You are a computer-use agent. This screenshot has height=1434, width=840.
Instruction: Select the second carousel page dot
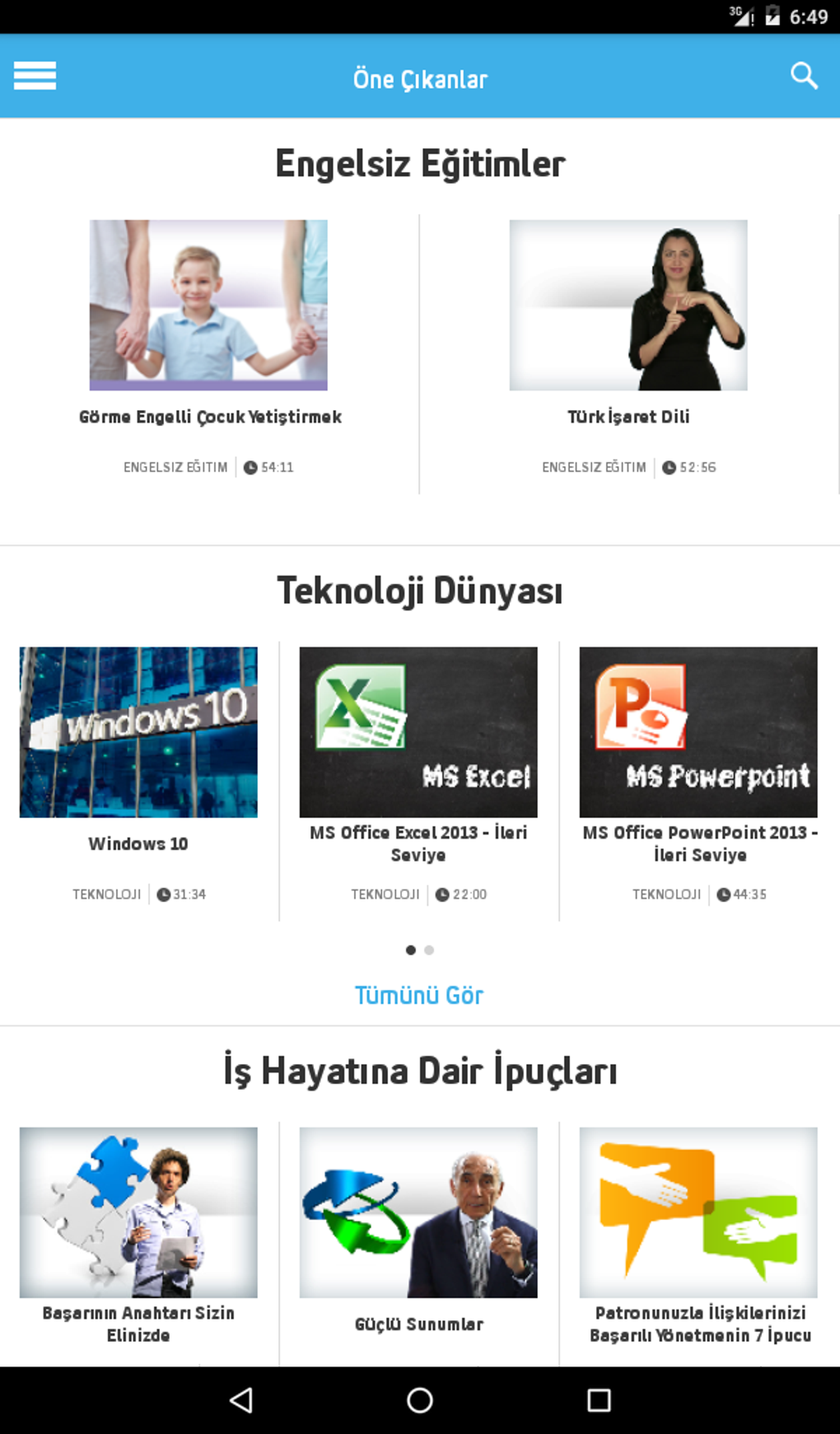(x=429, y=951)
